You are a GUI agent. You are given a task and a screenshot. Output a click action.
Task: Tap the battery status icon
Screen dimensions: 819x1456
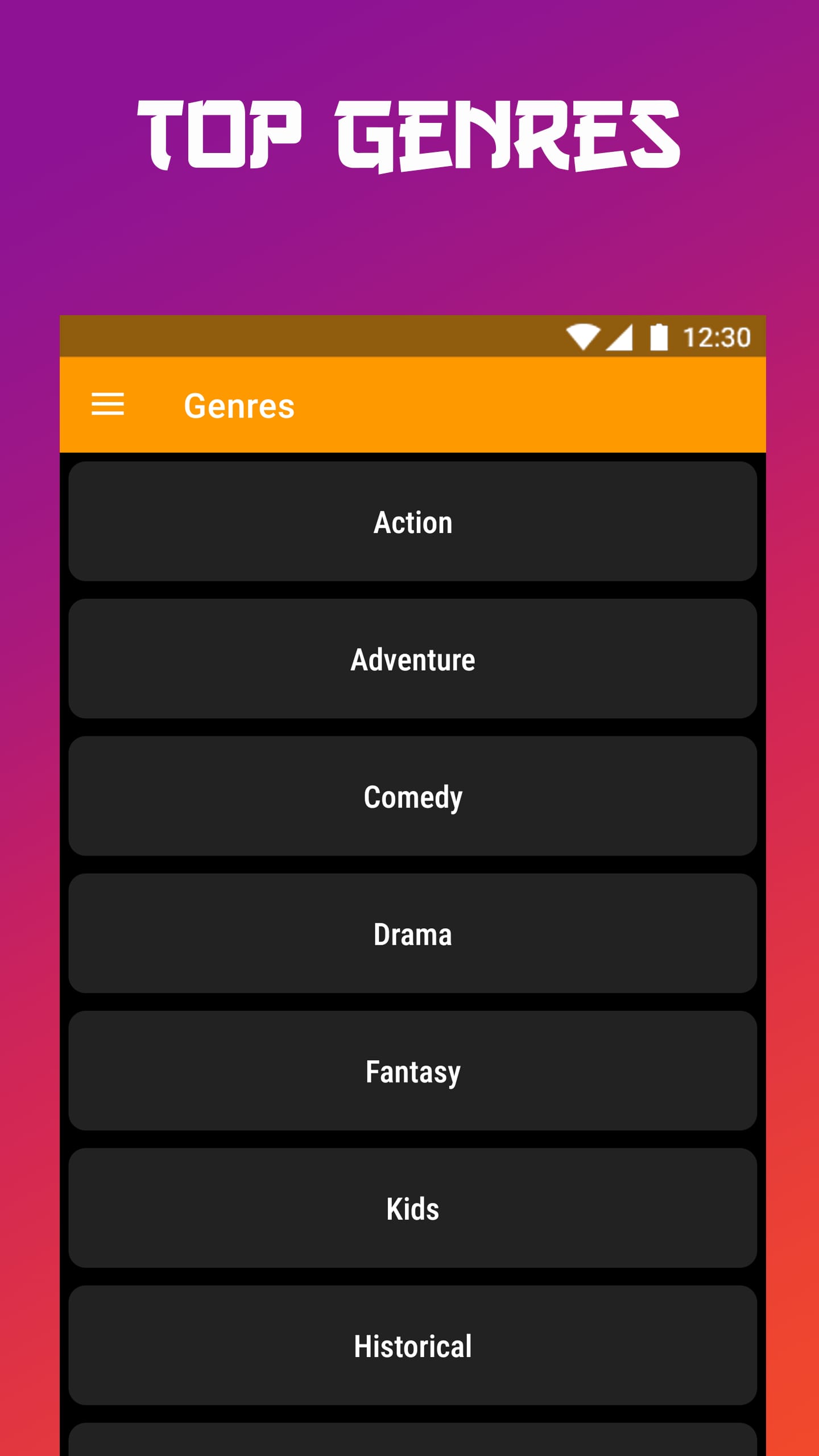pyautogui.click(x=660, y=337)
